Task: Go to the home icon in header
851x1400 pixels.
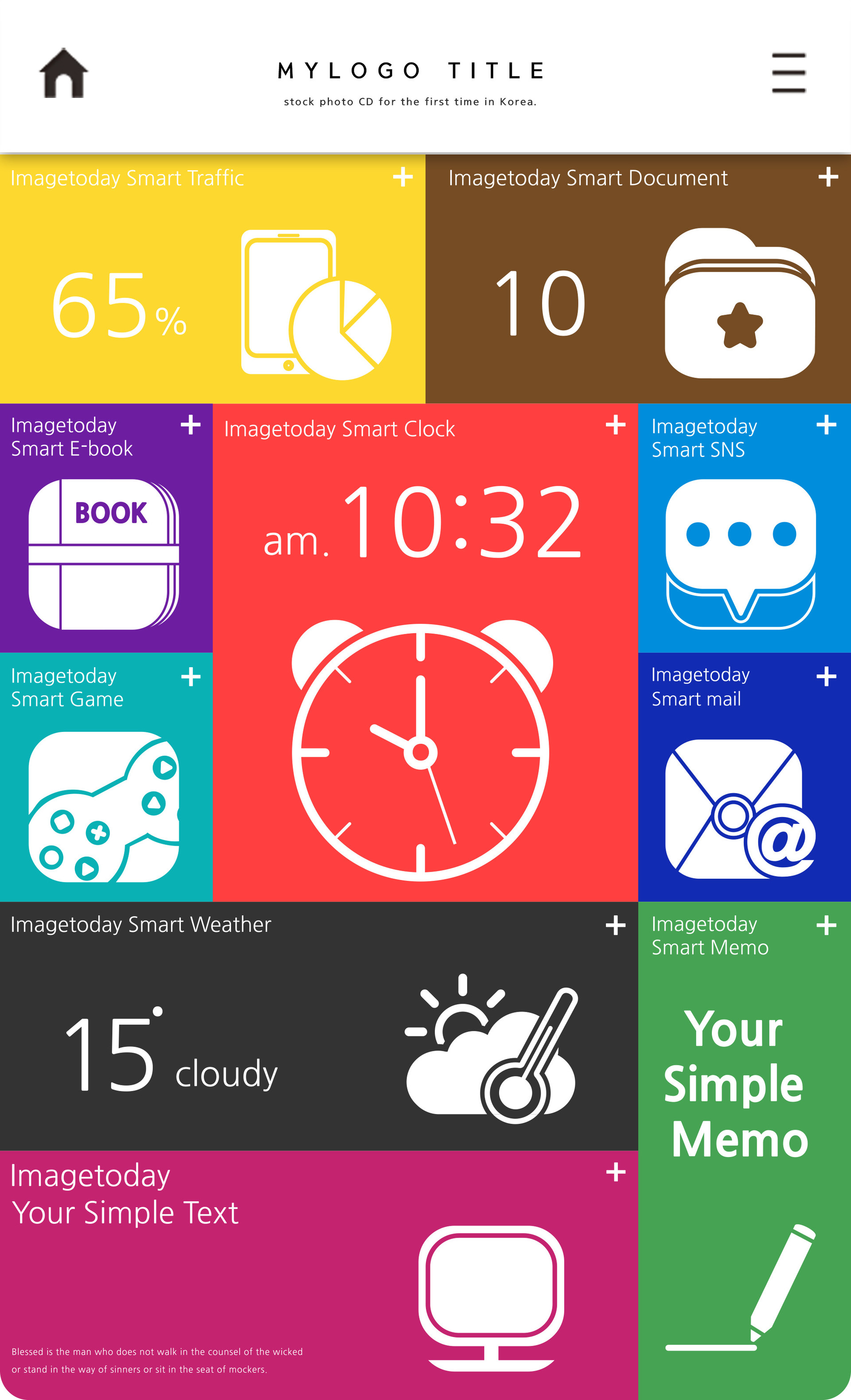Action: click(x=64, y=73)
